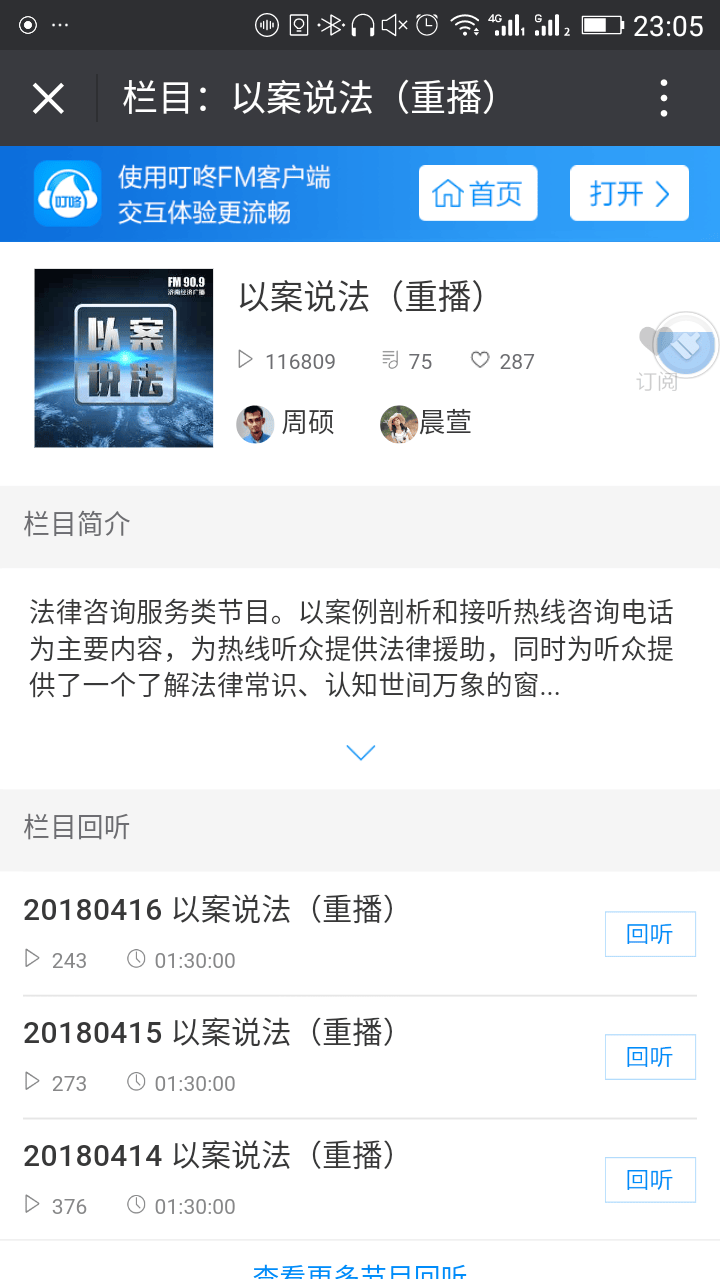Viewport: 720px width, 1280px height.
Task: Close the webpage with the X
Action: pyautogui.click(x=48, y=98)
